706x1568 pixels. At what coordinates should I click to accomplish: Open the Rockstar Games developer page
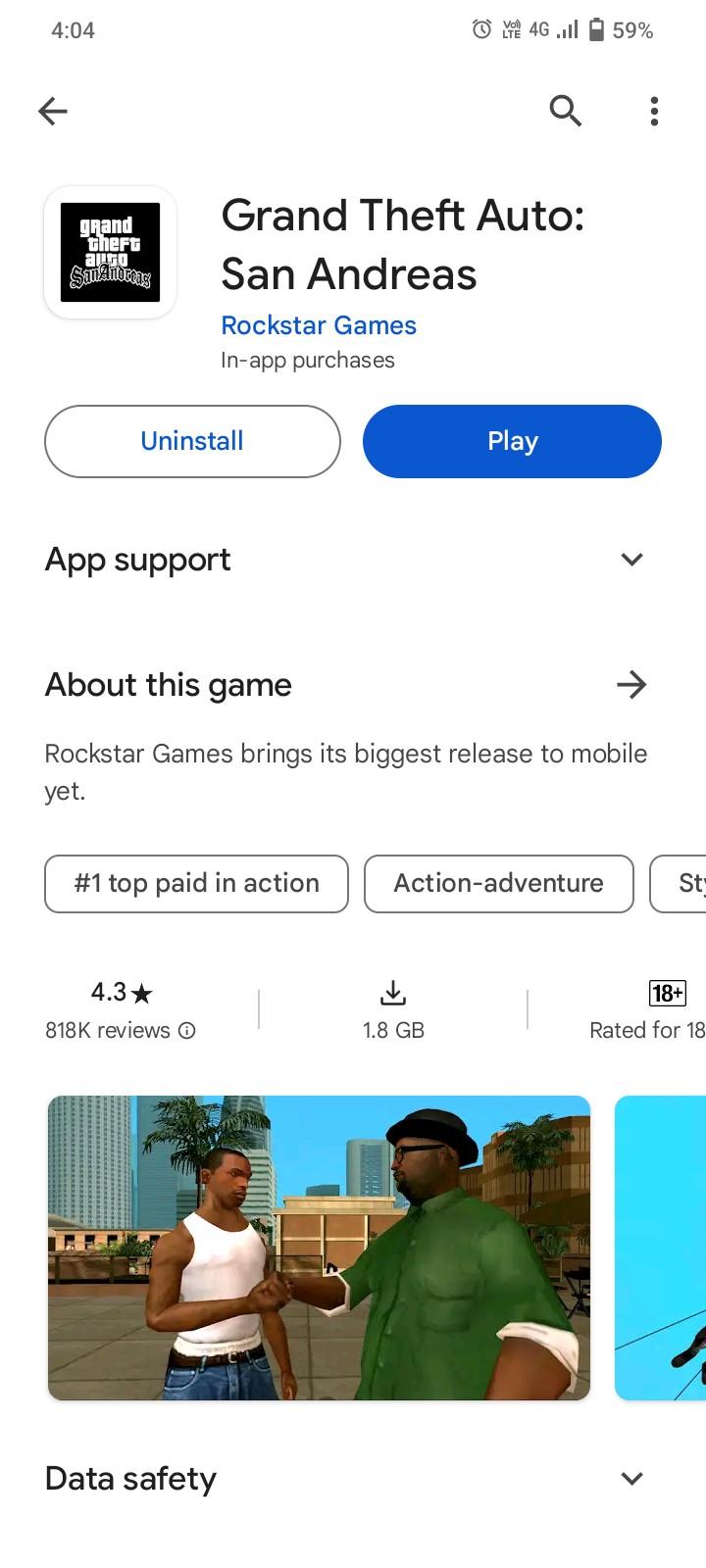click(319, 325)
